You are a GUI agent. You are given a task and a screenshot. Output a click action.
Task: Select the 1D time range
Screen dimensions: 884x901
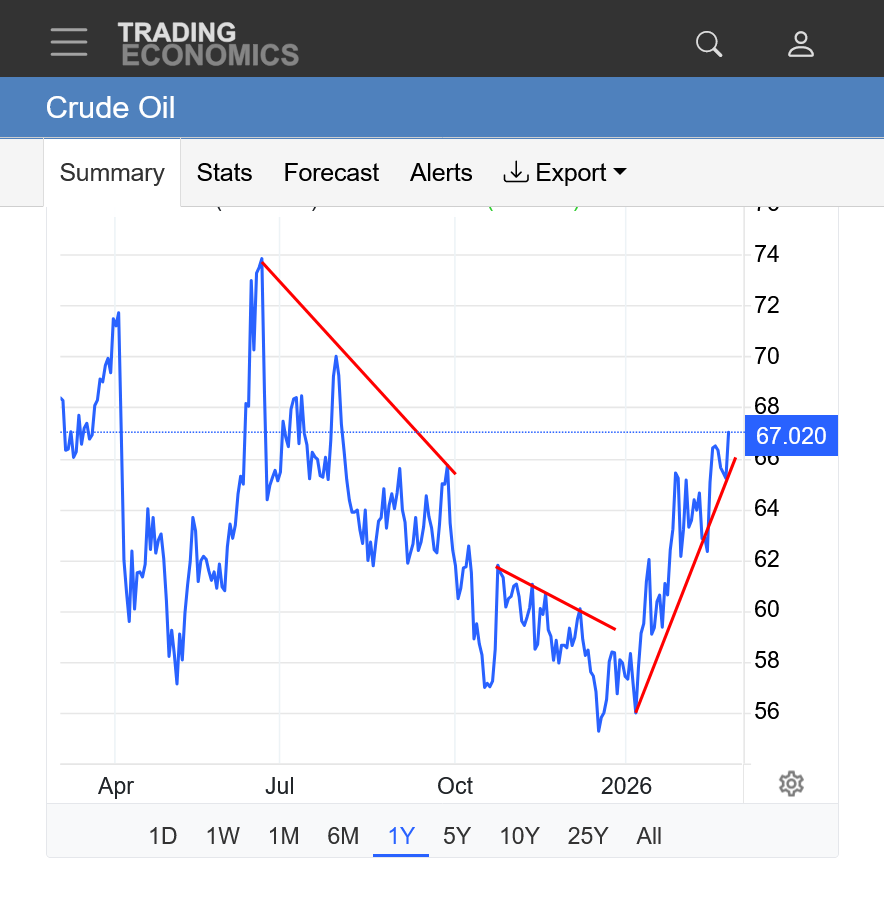coord(163,836)
